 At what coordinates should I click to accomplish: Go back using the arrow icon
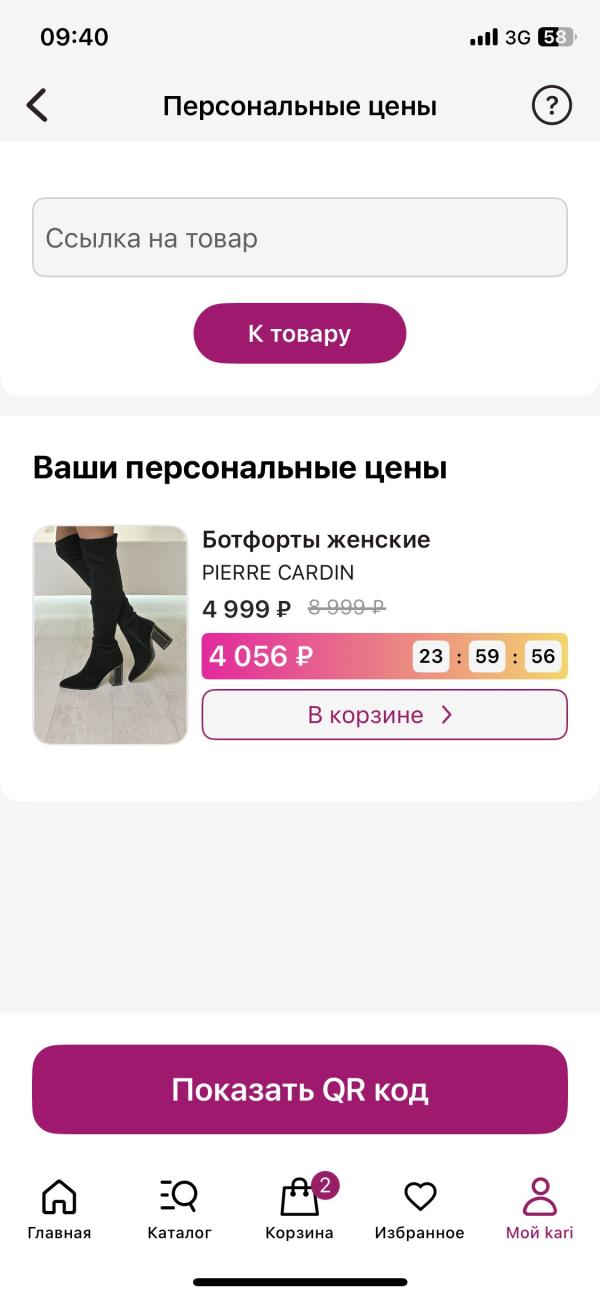37,105
